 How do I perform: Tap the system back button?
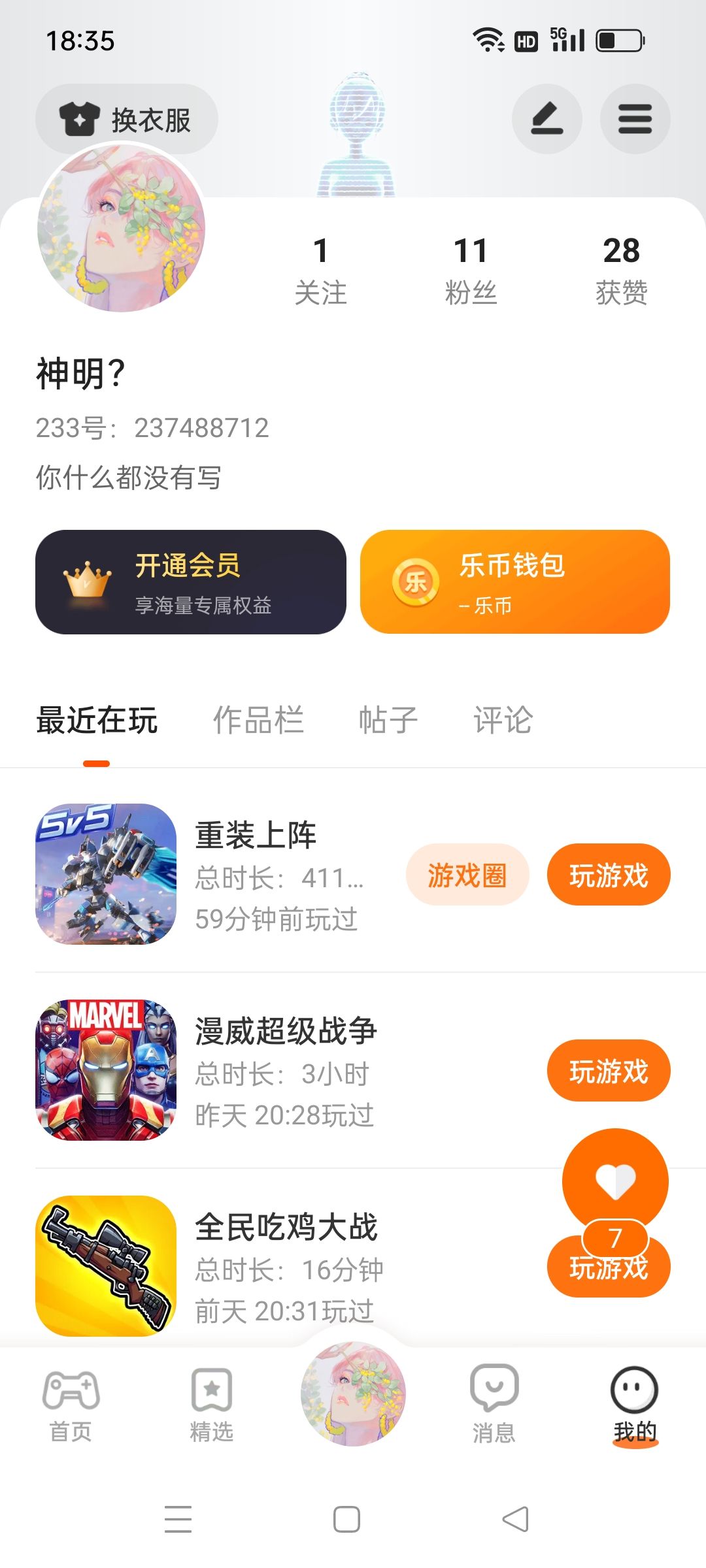point(515,1519)
